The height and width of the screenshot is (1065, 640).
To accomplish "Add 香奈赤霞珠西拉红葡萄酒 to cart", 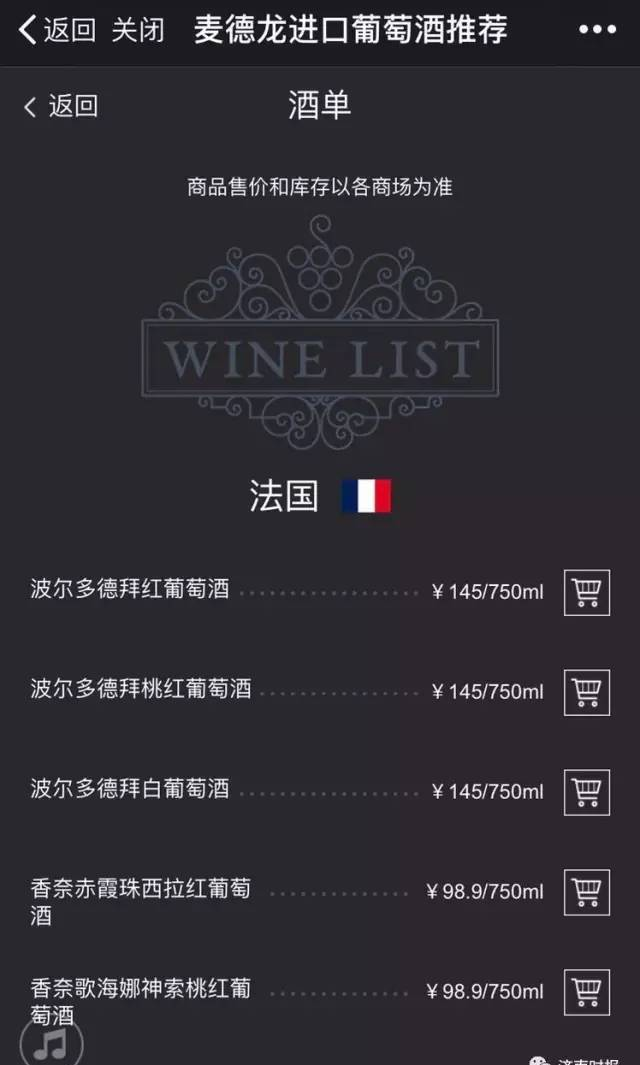I will click(587, 892).
